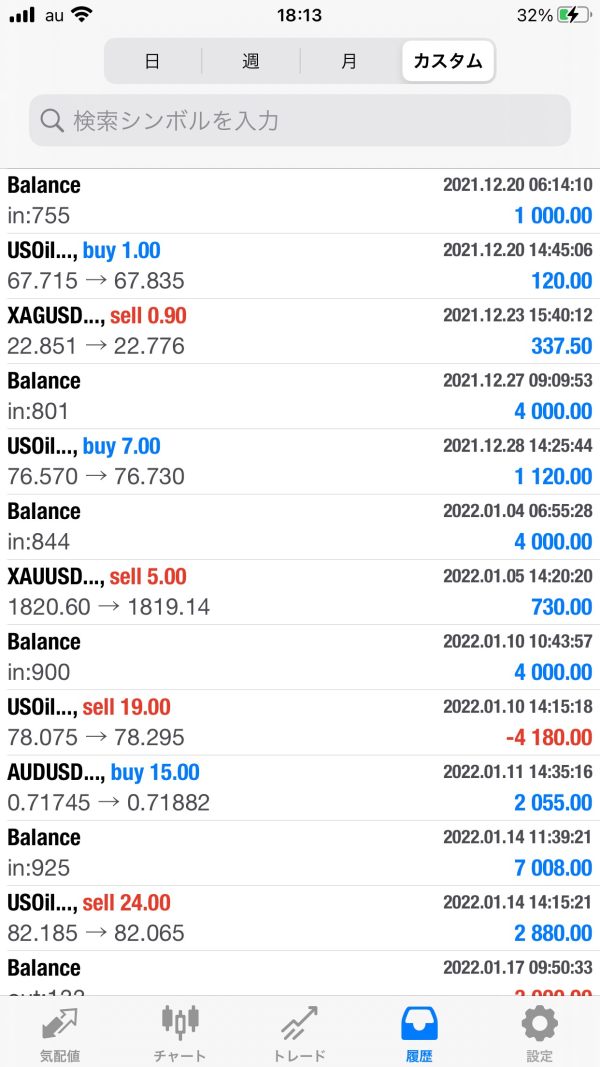This screenshot has width=600, height=1067.
Task: Show the 月 period history
Action: tap(349, 62)
